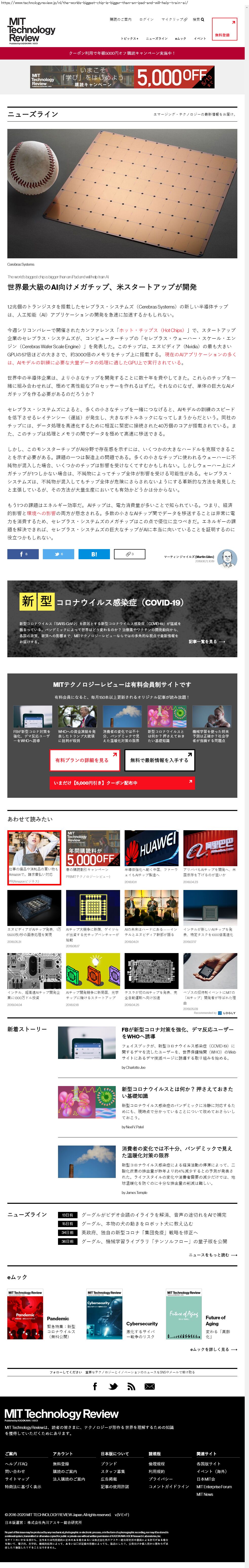Open the ニューズライン nav item
This screenshot has width=249, height=1568.
(x=157, y=38)
